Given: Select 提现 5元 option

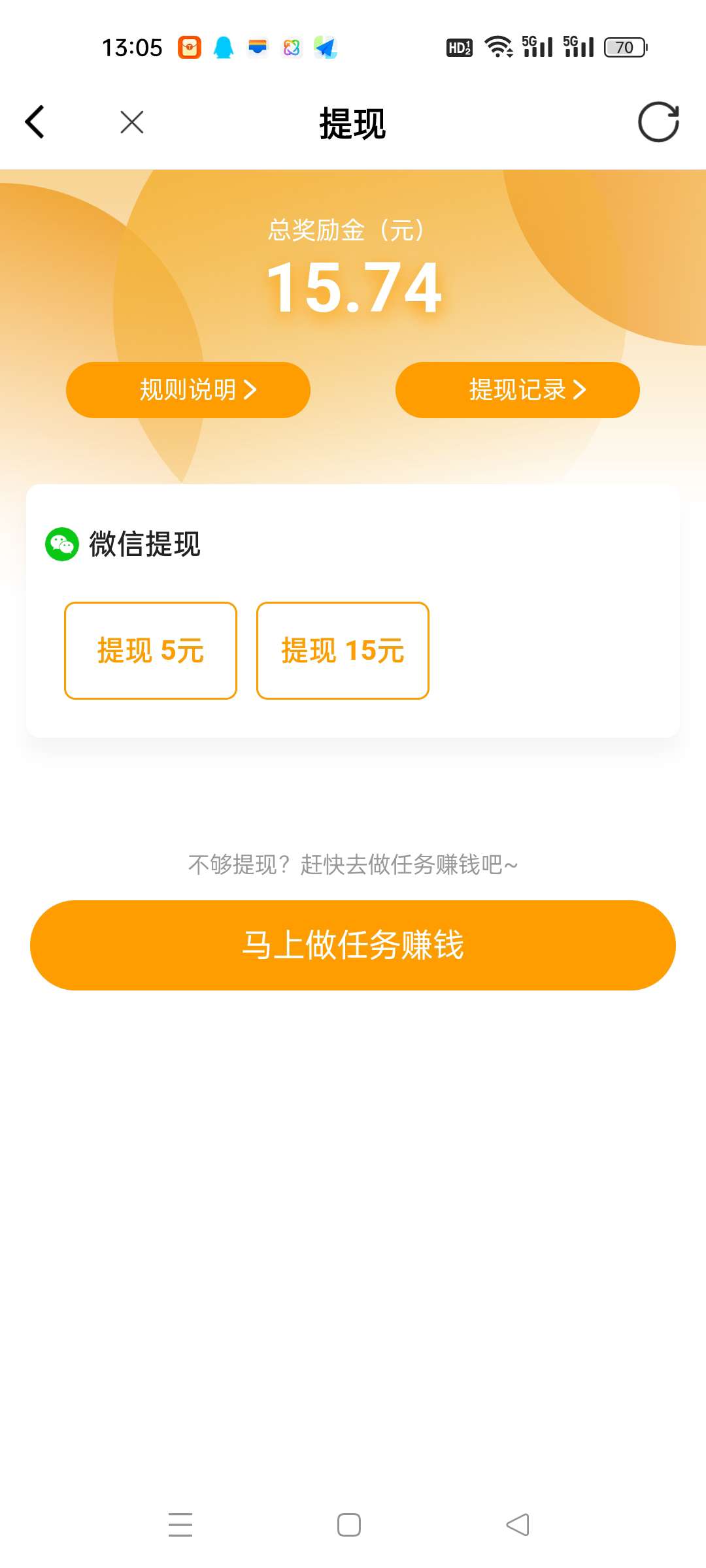Looking at the screenshot, I should (150, 651).
